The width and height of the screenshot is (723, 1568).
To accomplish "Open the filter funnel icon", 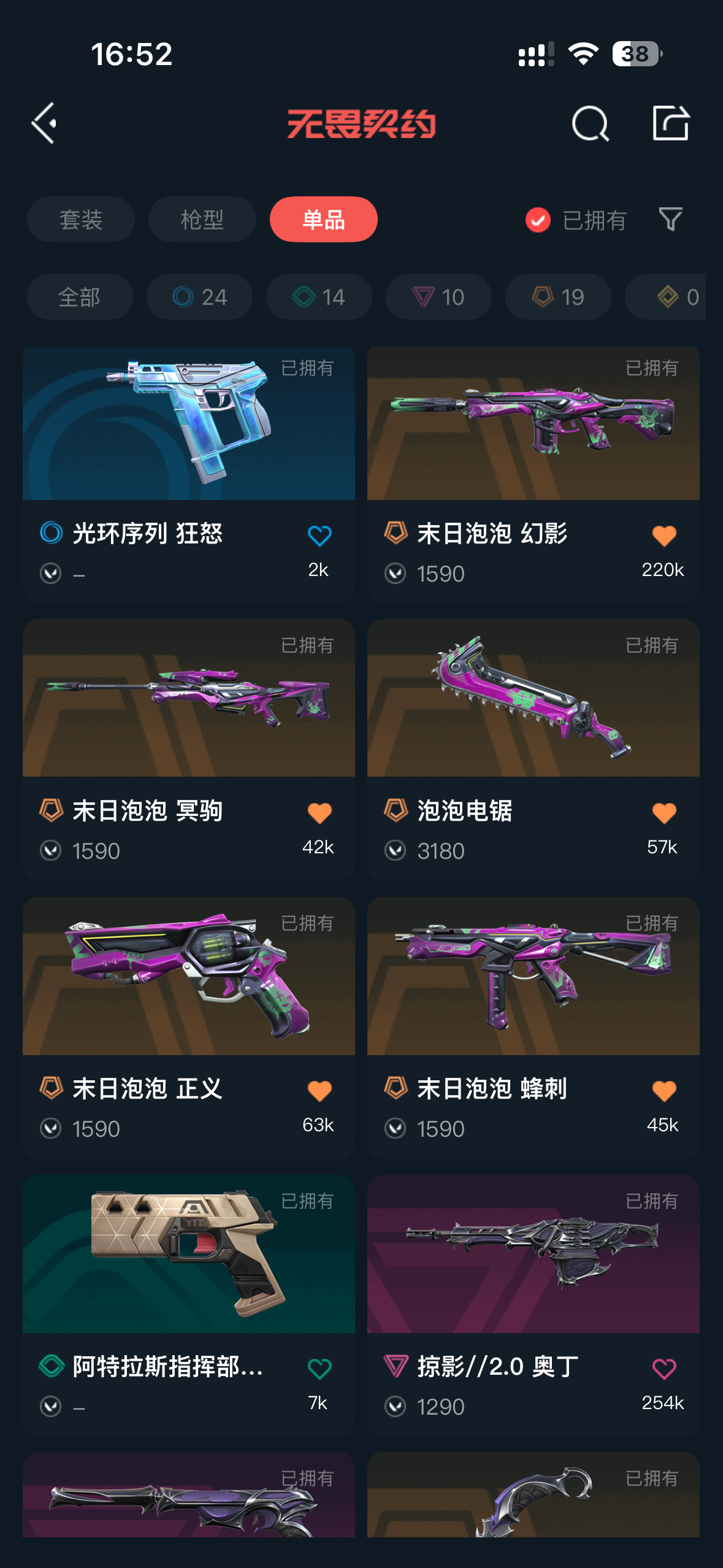I will point(670,220).
